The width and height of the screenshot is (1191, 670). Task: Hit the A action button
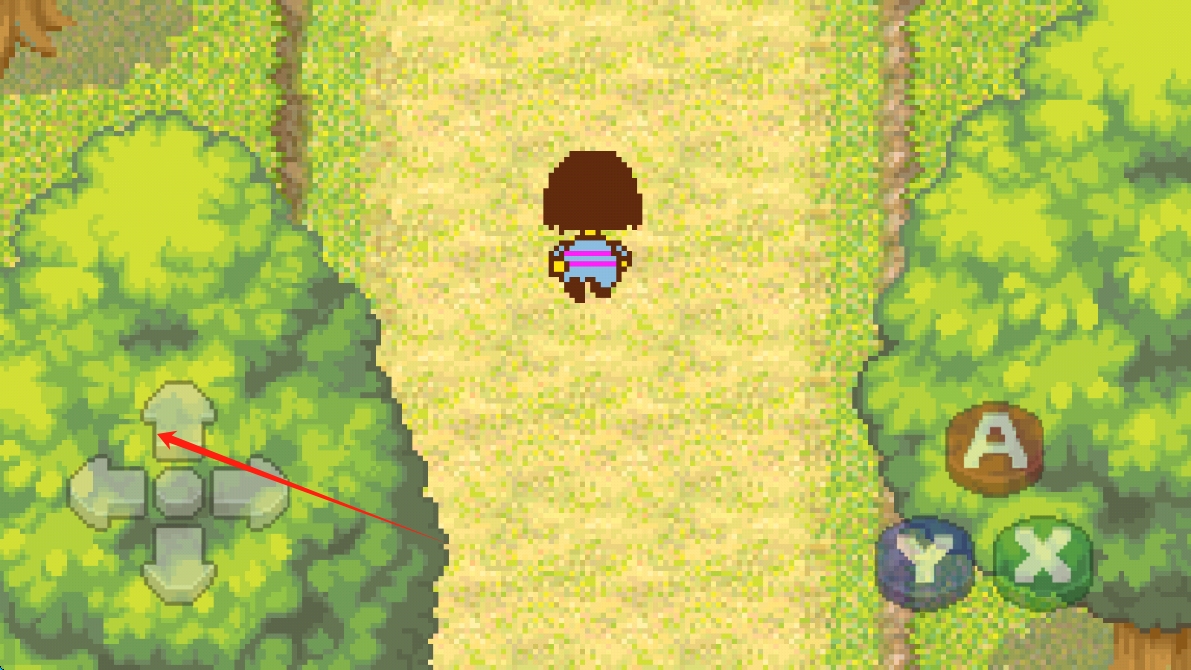[x=994, y=446]
